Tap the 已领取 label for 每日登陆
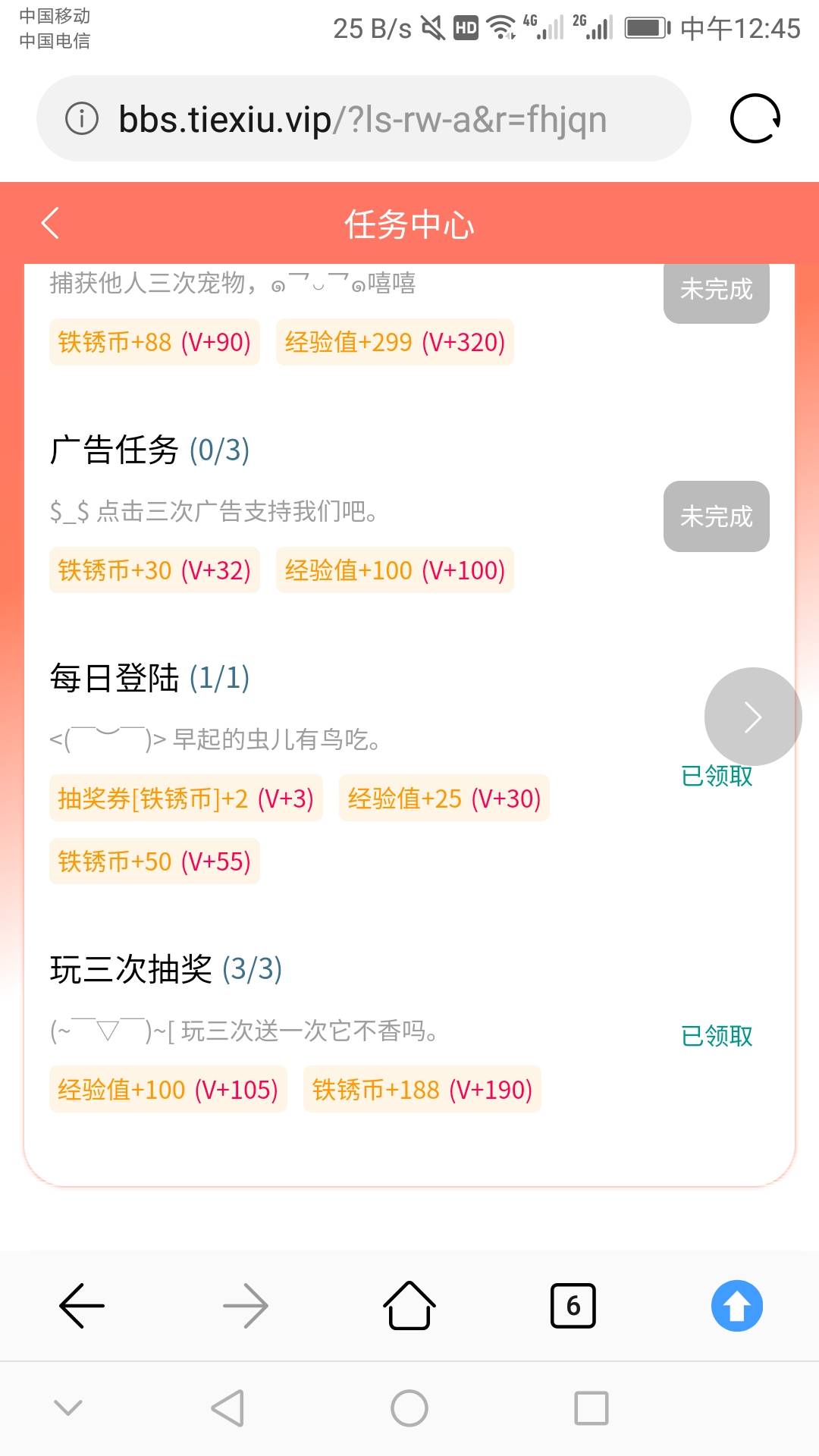This screenshot has width=819, height=1456. point(717,776)
